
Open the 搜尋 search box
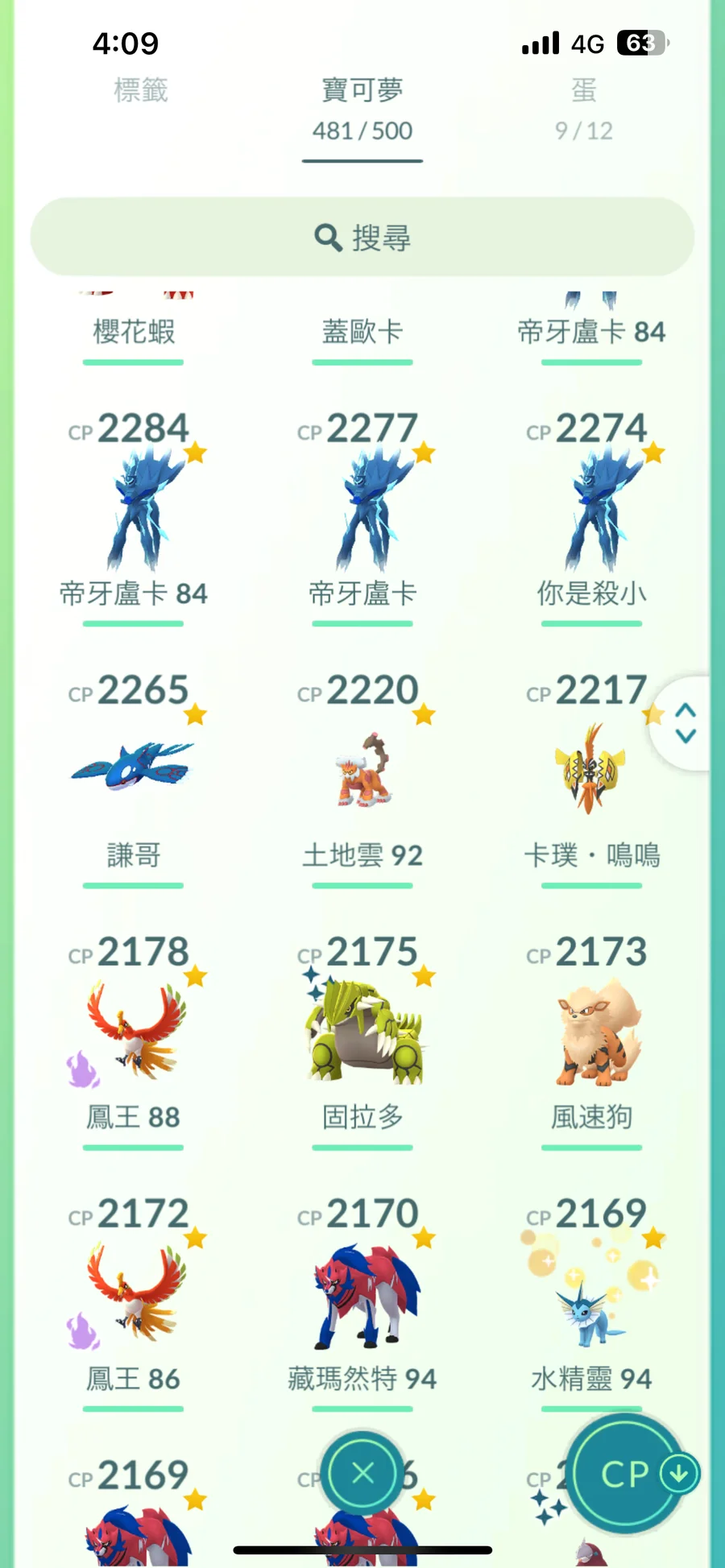(x=362, y=238)
